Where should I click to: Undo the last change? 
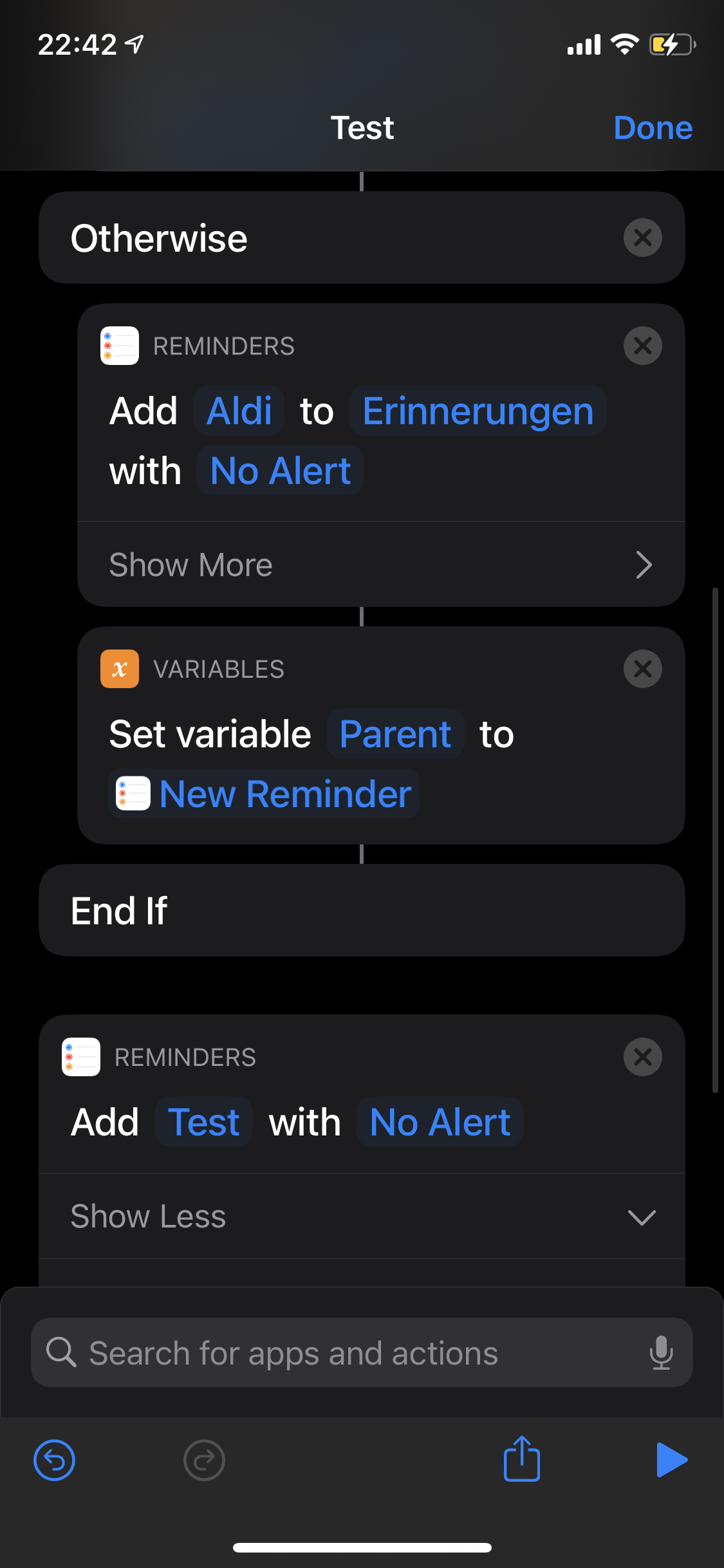(x=55, y=1460)
